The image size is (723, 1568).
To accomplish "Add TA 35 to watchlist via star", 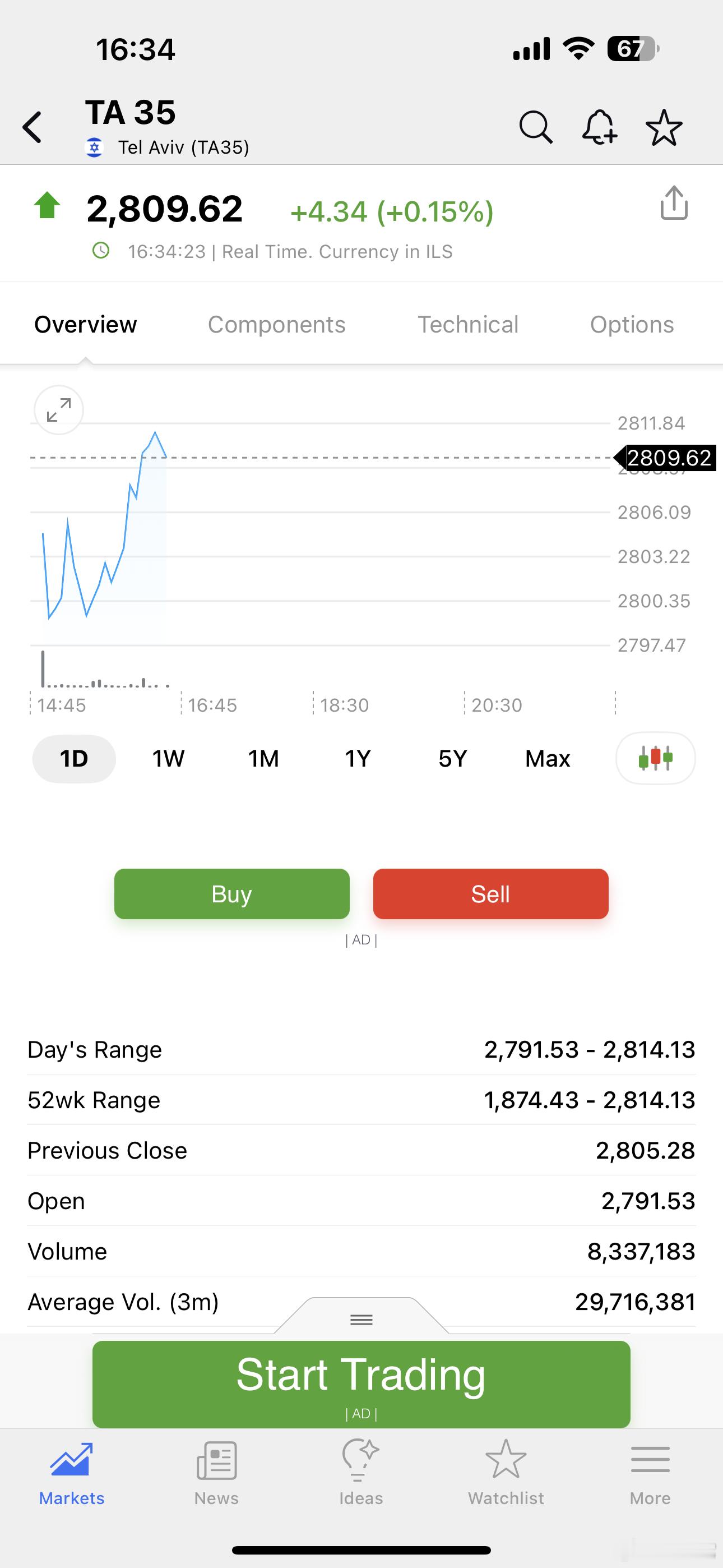I will click(x=664, y=127).
